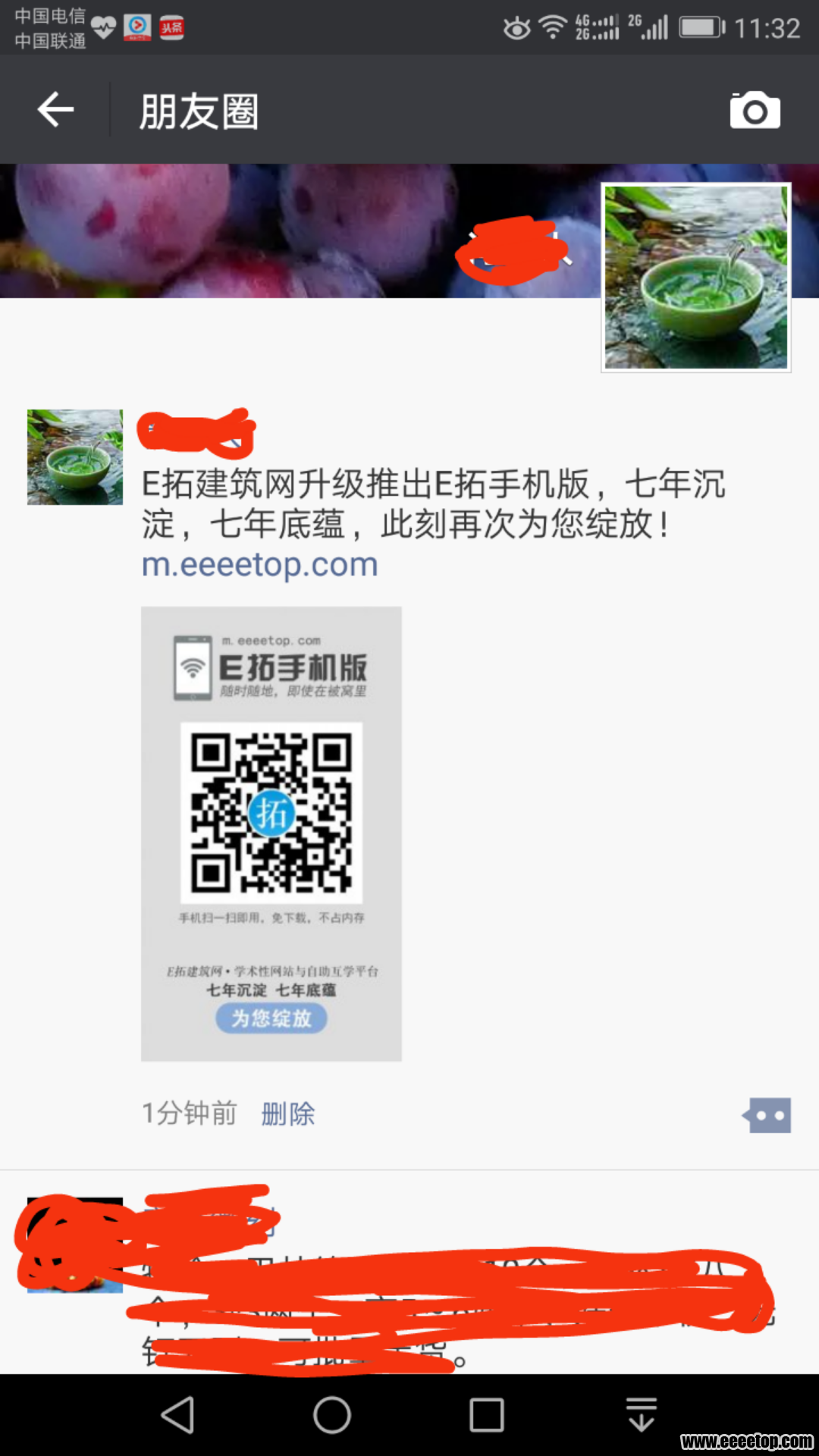The width and height of the screenshot is (819, 1456).
Task: Go back from Moments using the arrow
Action: (x=55, y=111)
